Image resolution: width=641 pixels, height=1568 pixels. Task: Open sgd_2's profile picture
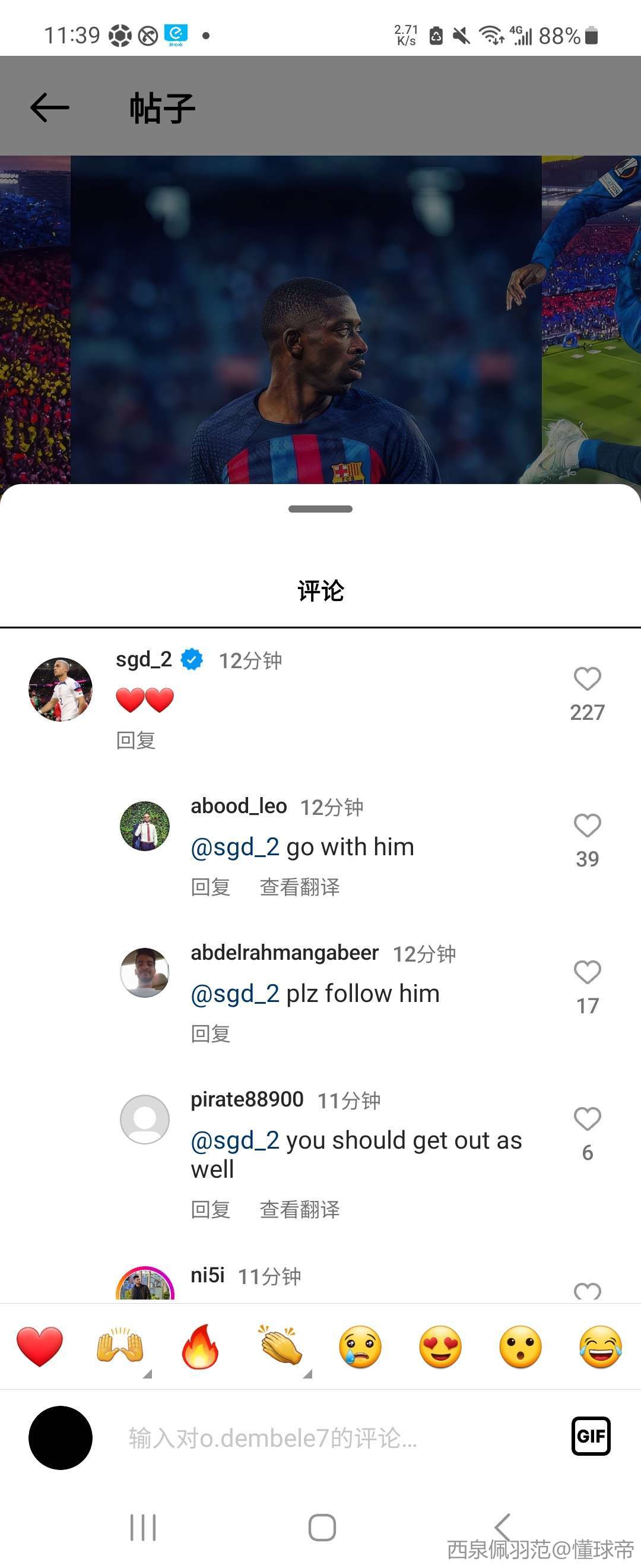tap(61, 689)
